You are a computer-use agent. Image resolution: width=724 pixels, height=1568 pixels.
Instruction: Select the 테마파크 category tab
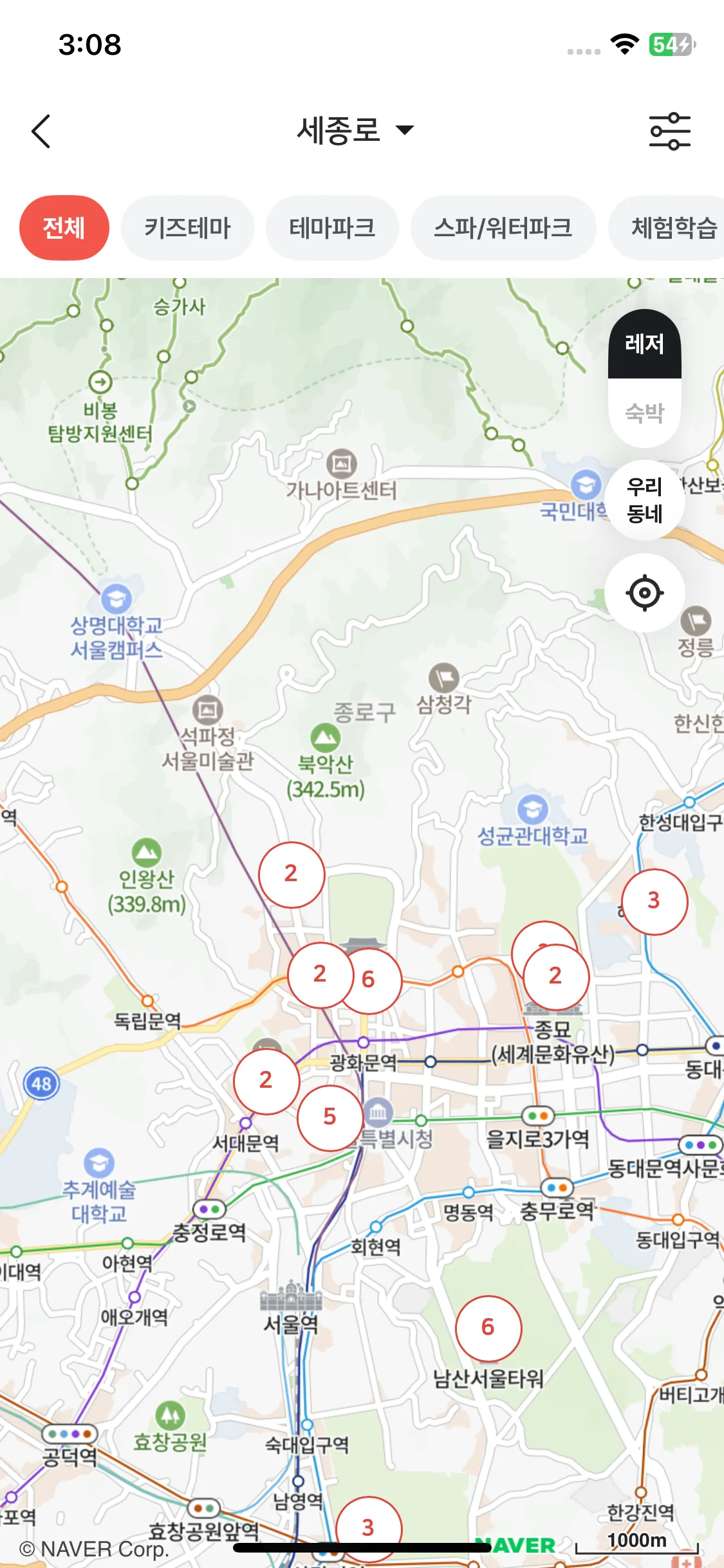(332, 227)
